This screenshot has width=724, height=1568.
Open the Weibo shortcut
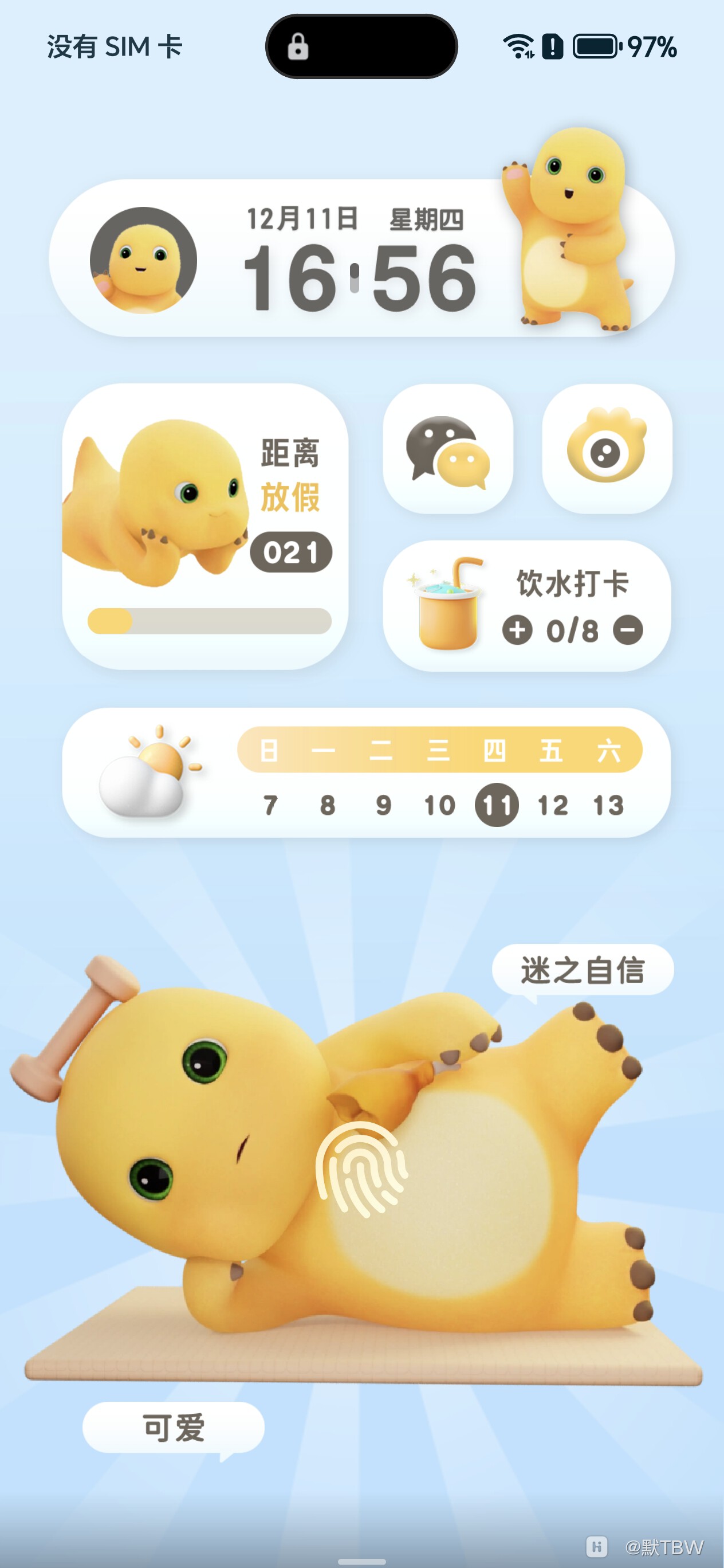coord(607,449)
